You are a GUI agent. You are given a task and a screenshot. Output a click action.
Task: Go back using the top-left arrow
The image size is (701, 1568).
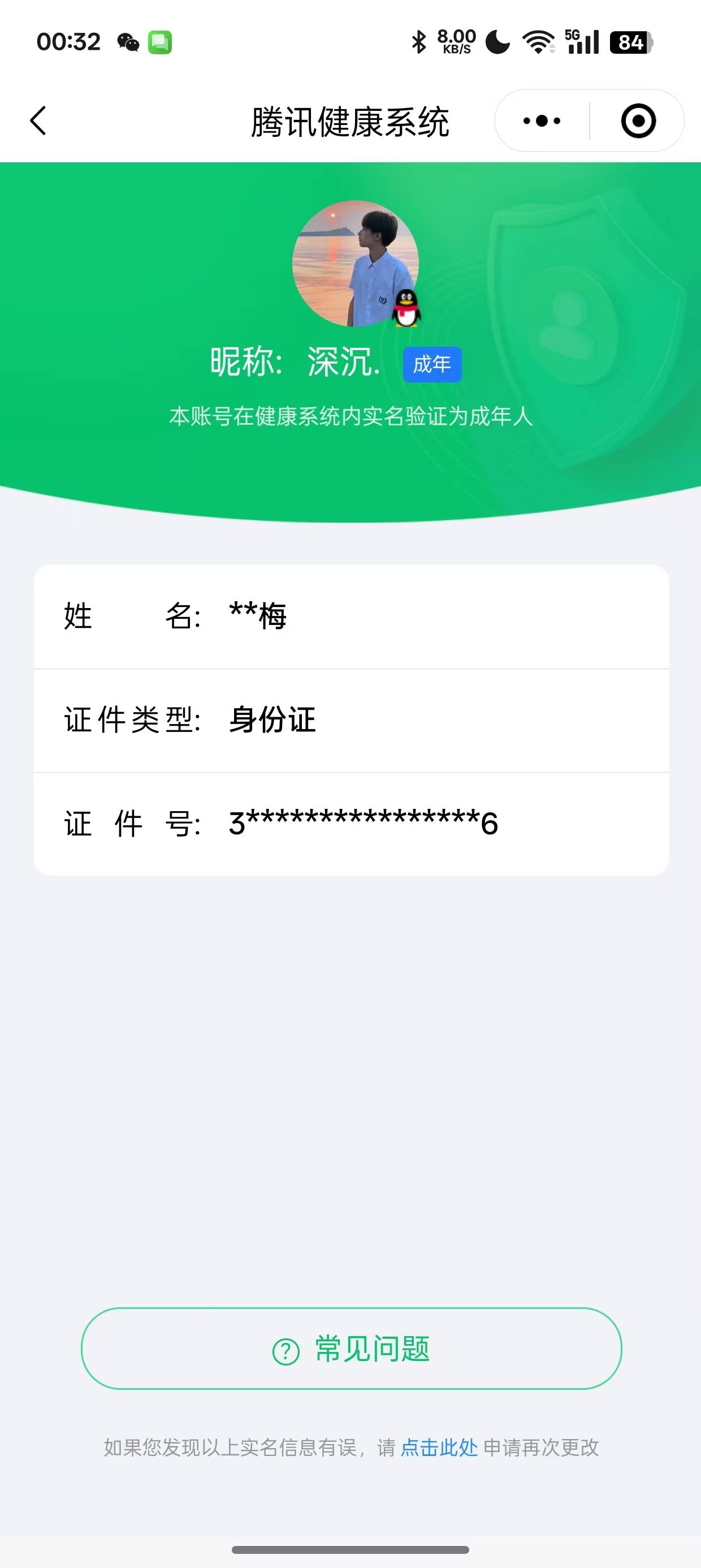(38, 120)
